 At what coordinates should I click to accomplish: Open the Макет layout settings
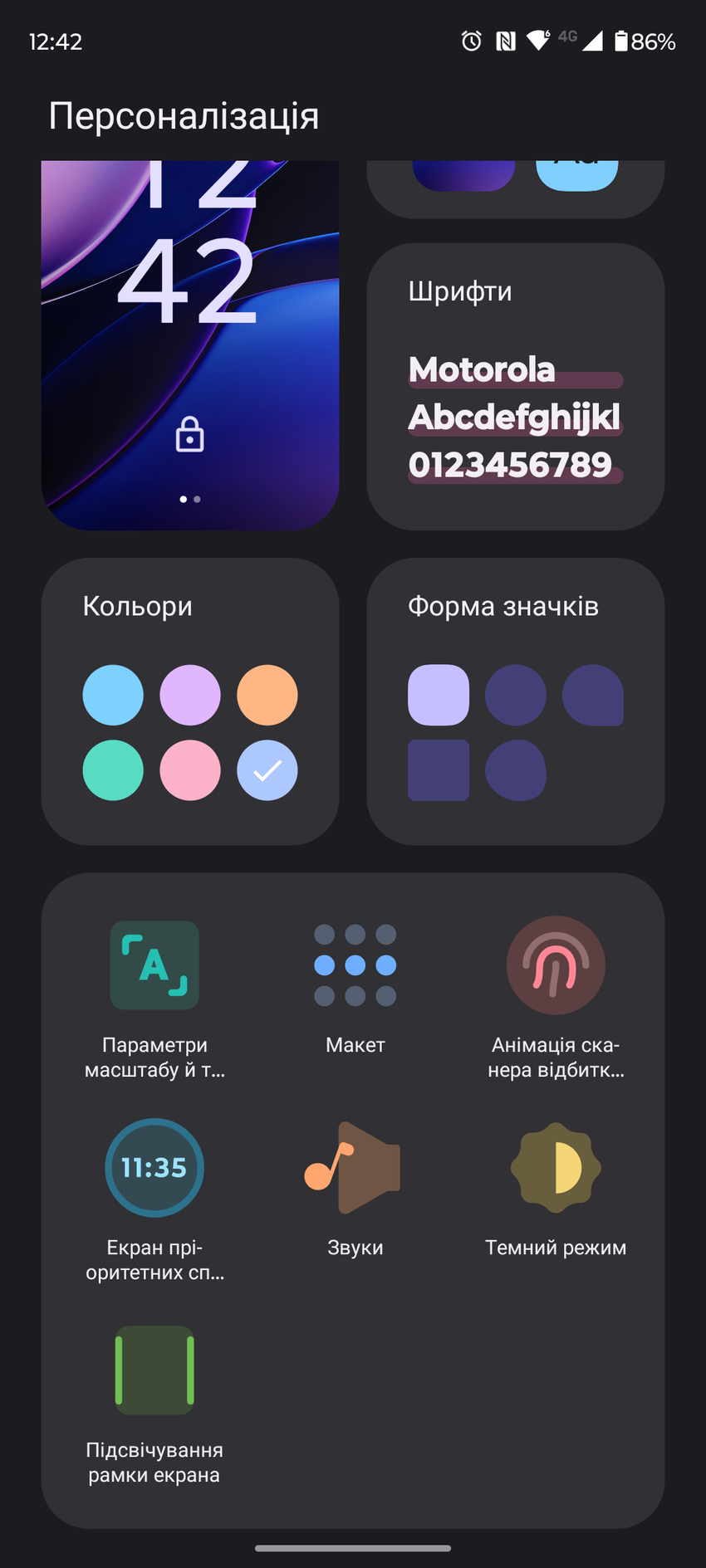point(355,986)
